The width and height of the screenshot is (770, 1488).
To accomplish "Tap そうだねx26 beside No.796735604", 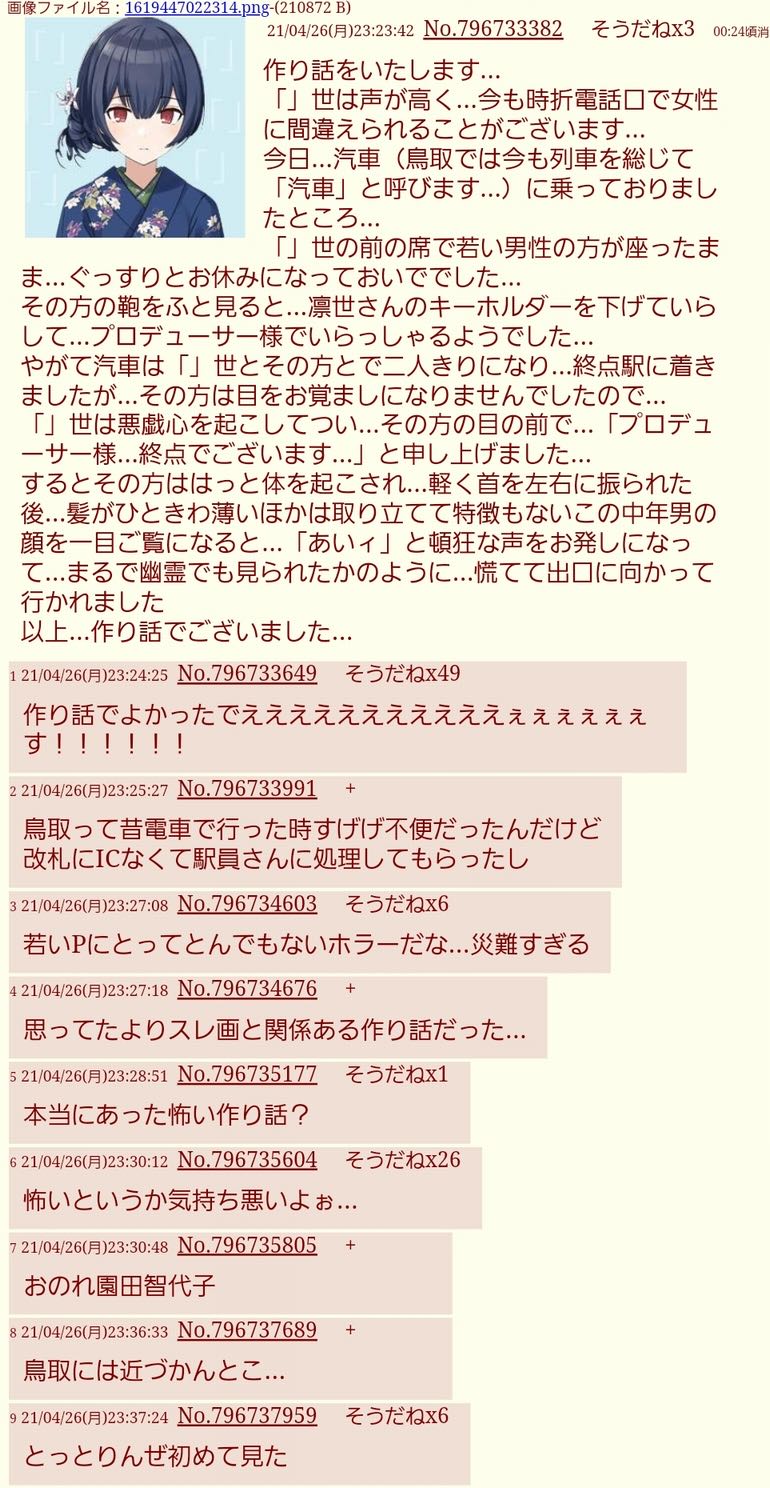I will (402, 1160).
